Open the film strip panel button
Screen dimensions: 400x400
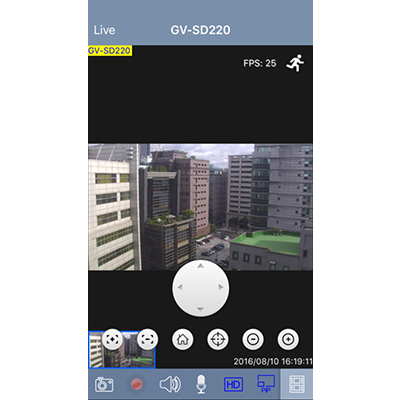[297, 384]
